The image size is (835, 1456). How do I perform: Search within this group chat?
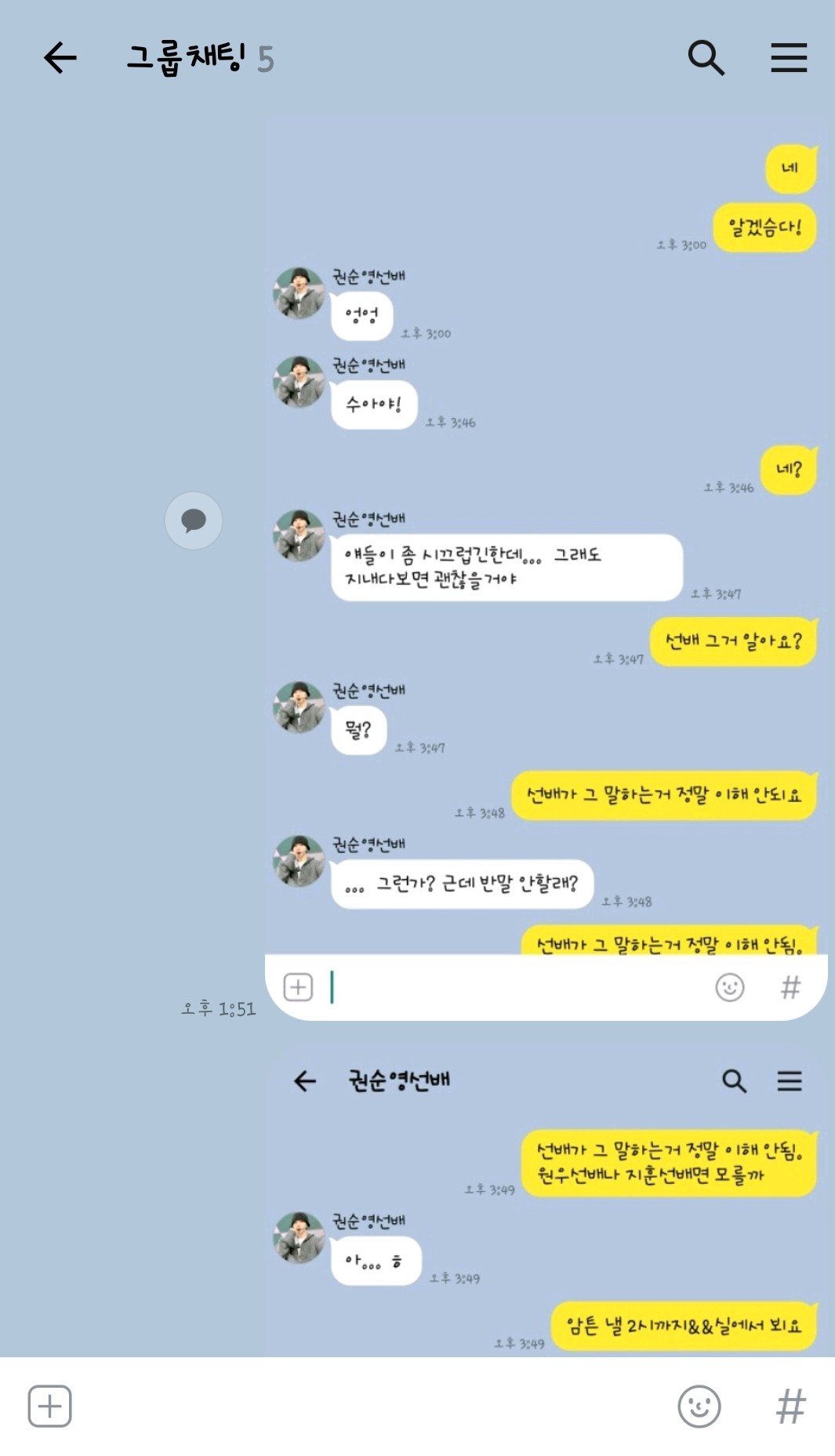click(706, 58)
